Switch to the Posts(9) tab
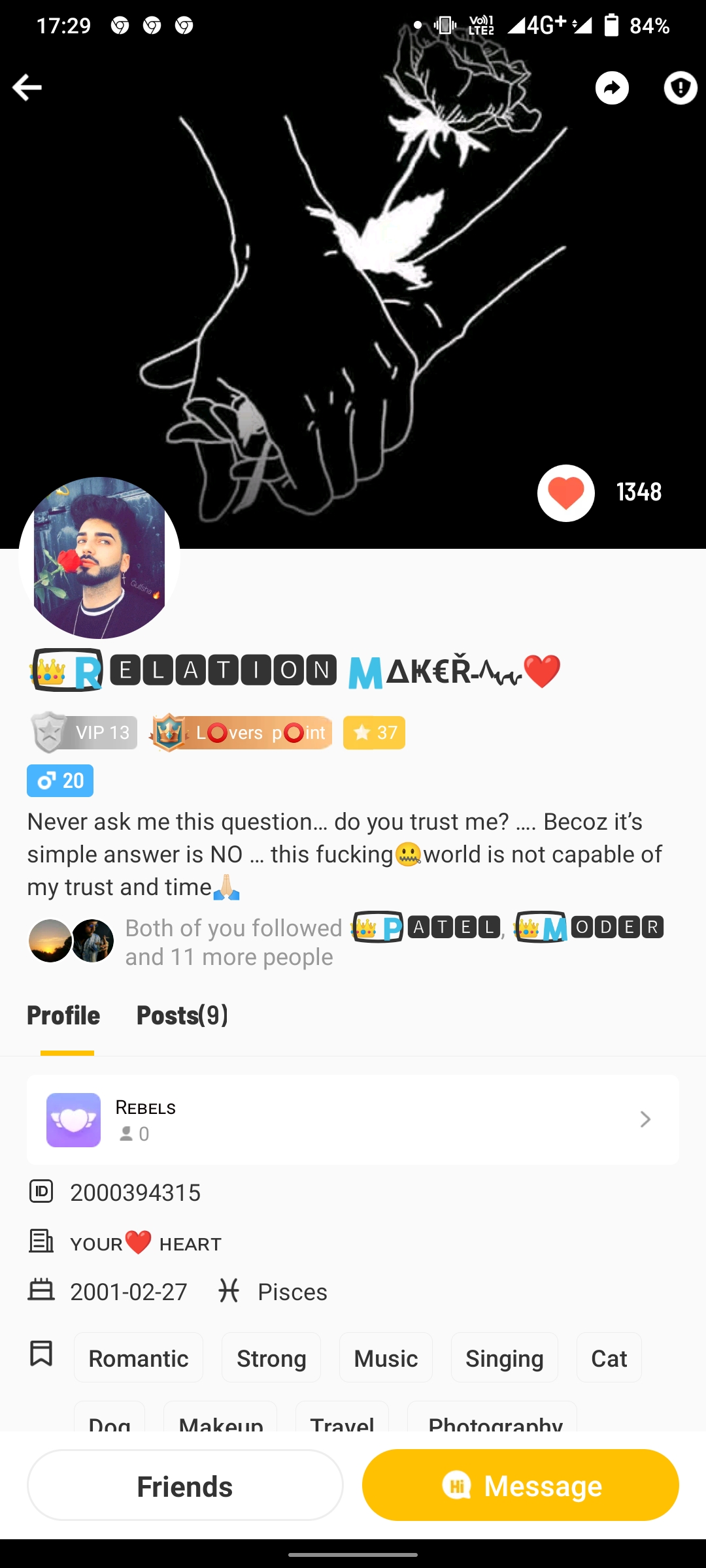 [182, 1015]
